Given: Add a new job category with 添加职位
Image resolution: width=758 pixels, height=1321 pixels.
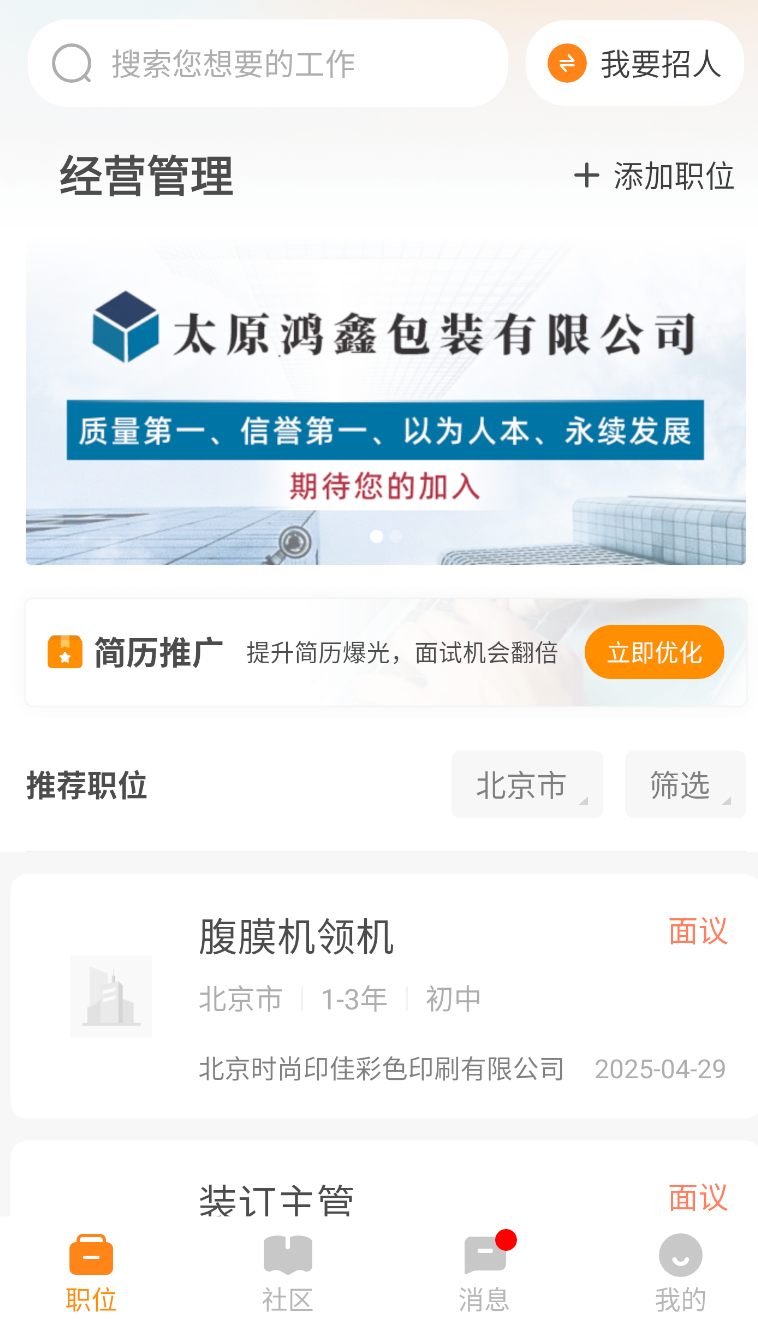Looking at the screenshot, I should (x=654, y=176).
